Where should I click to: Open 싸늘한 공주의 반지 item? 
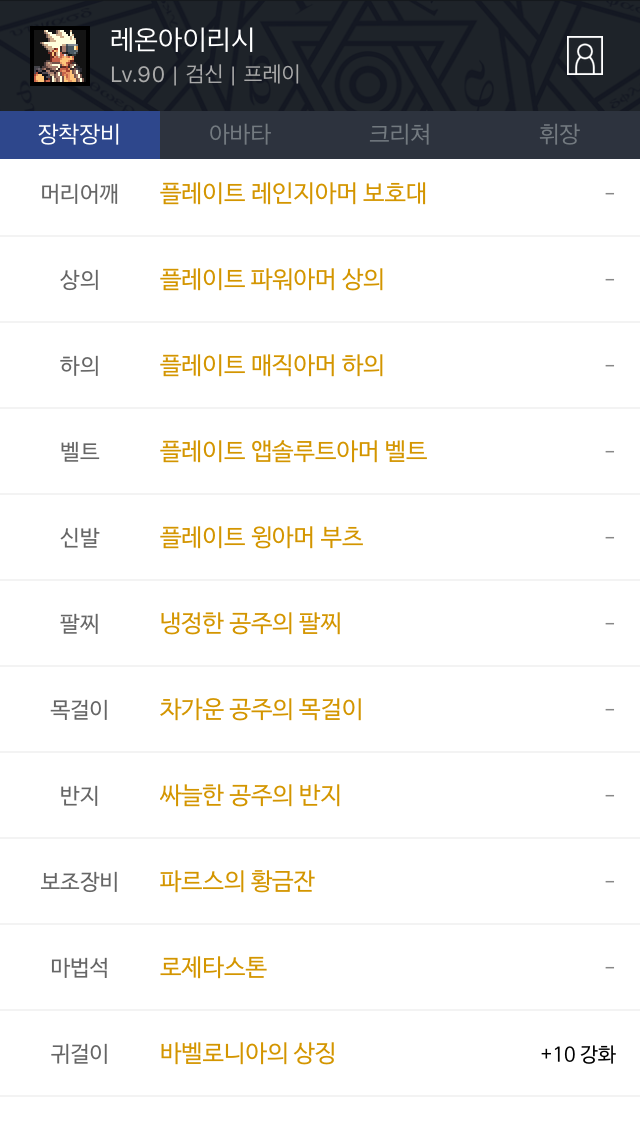click(251, 795)
